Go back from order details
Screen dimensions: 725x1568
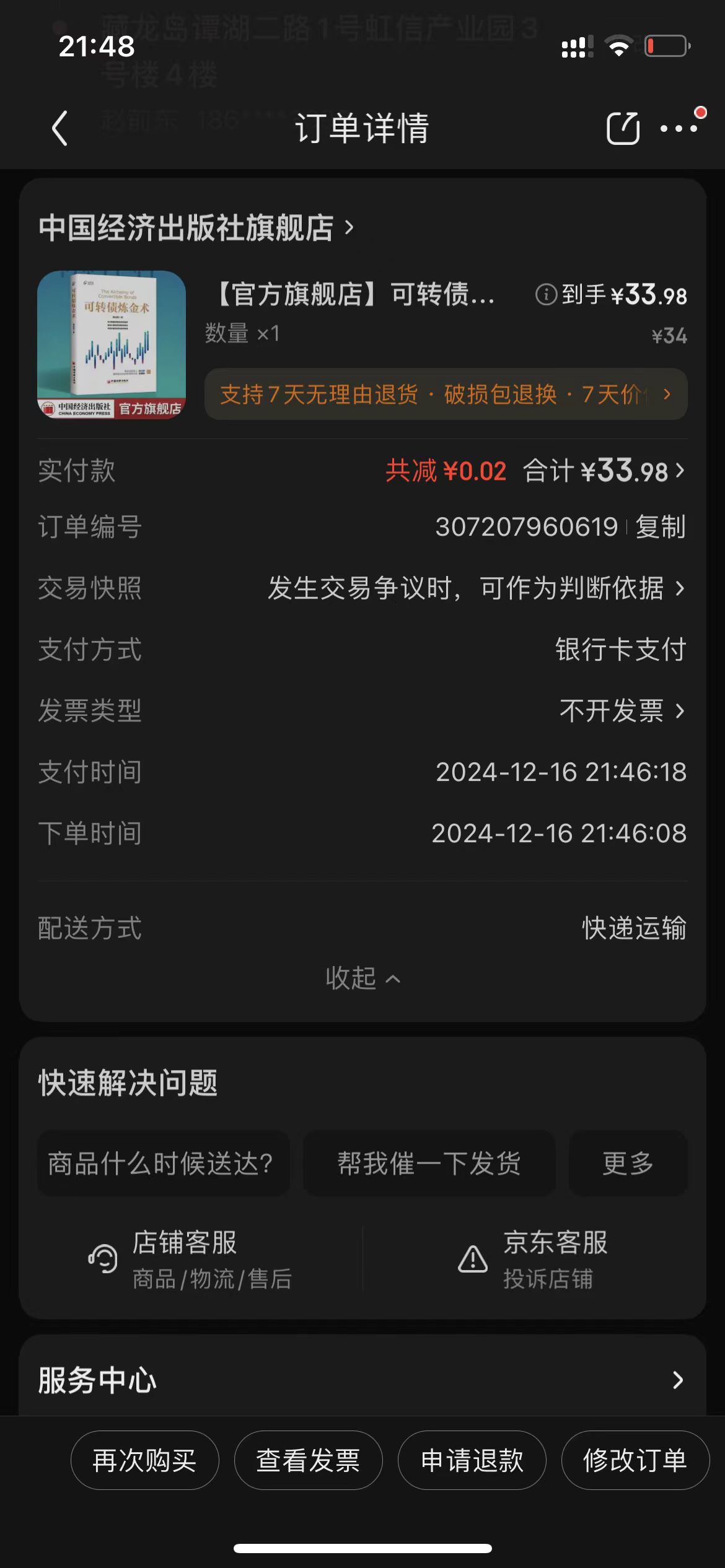59,129
